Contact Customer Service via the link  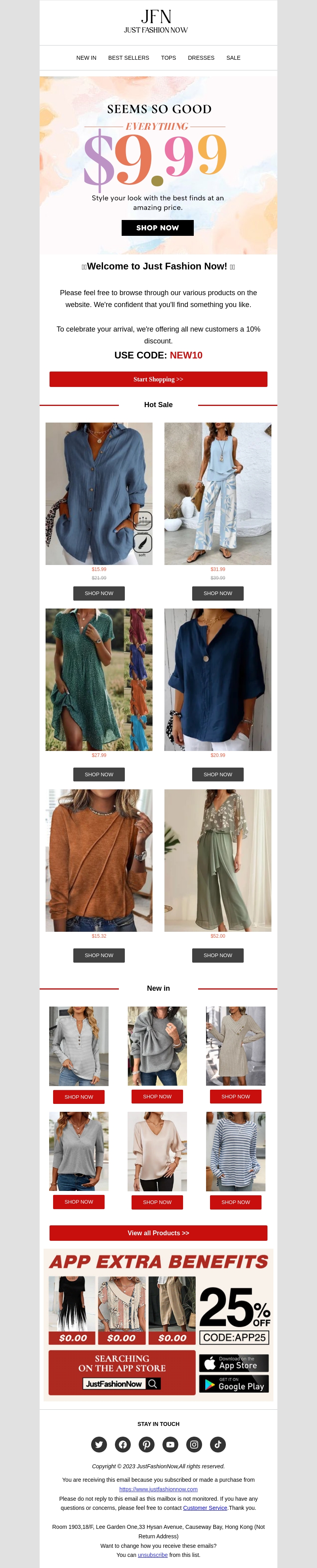tap(205, 1508)
